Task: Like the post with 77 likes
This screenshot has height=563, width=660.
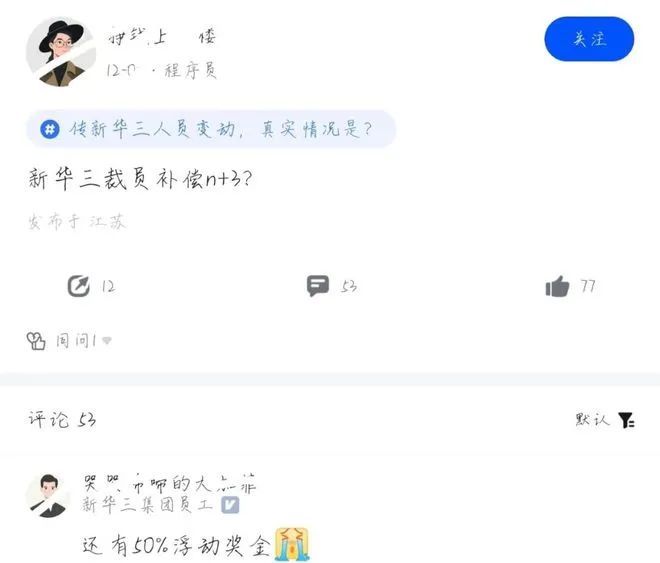Action: (557, 286)
